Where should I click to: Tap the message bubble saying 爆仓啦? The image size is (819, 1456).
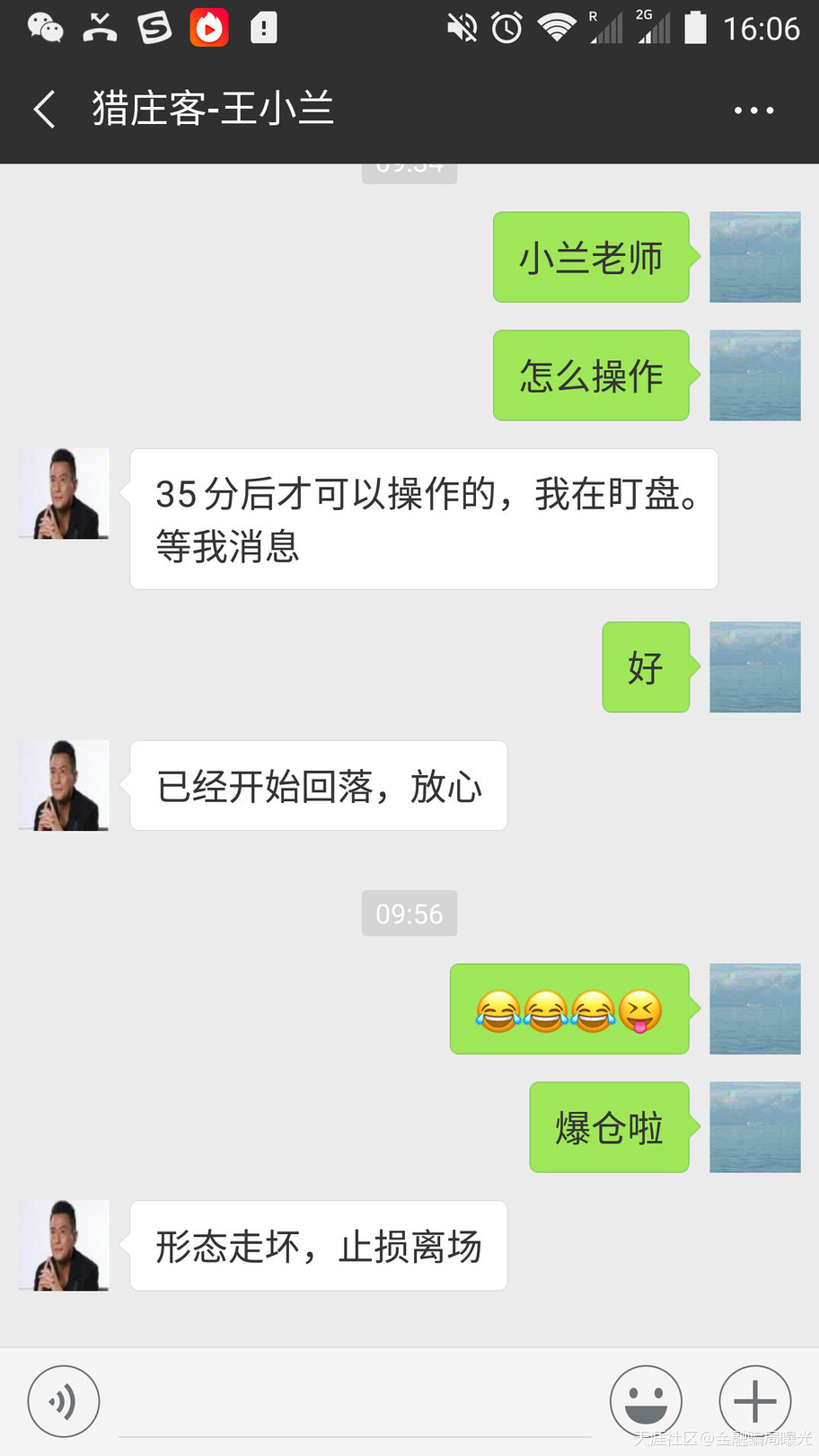point(609,1127)
